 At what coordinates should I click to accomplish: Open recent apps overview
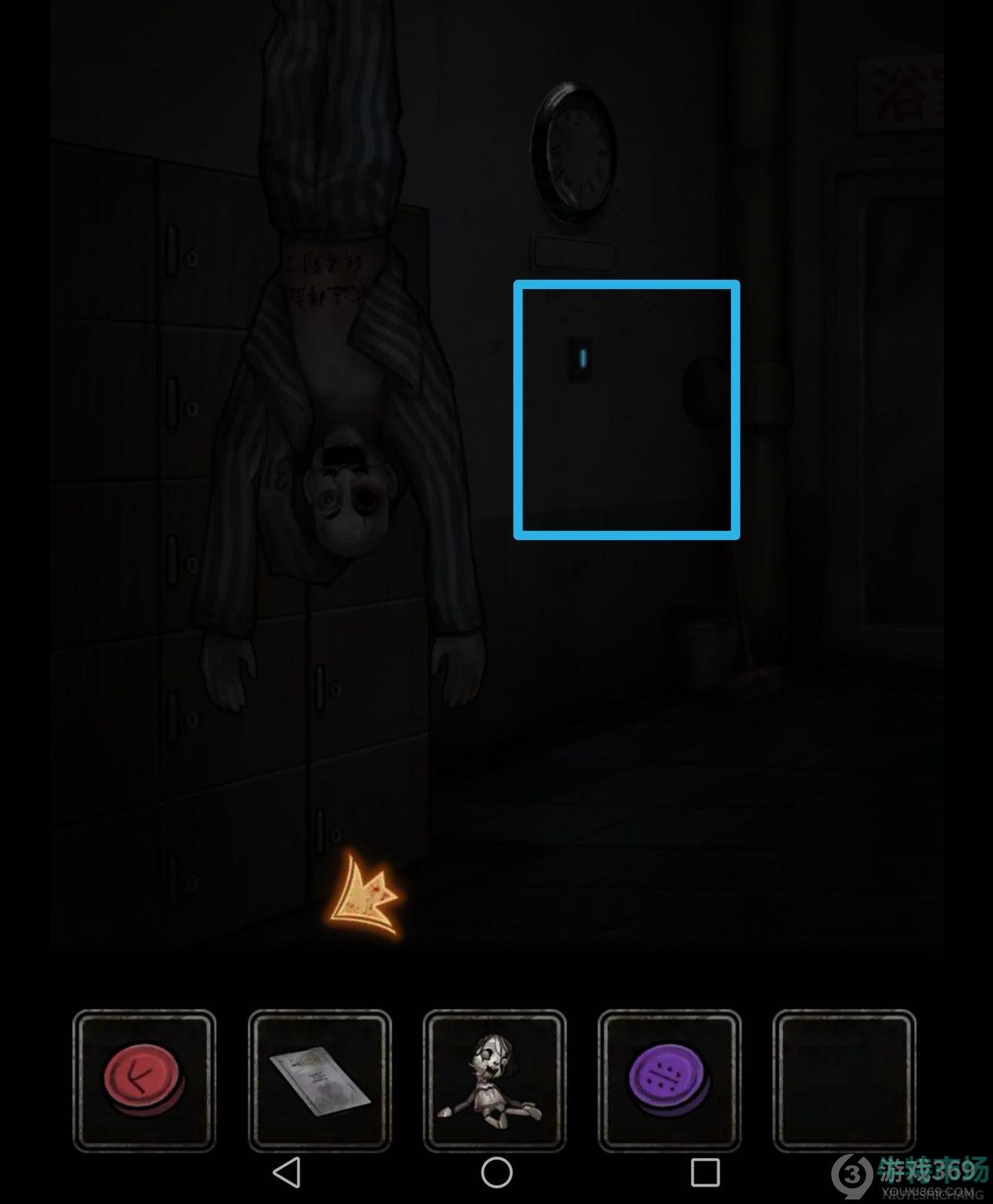point(704,1172)
